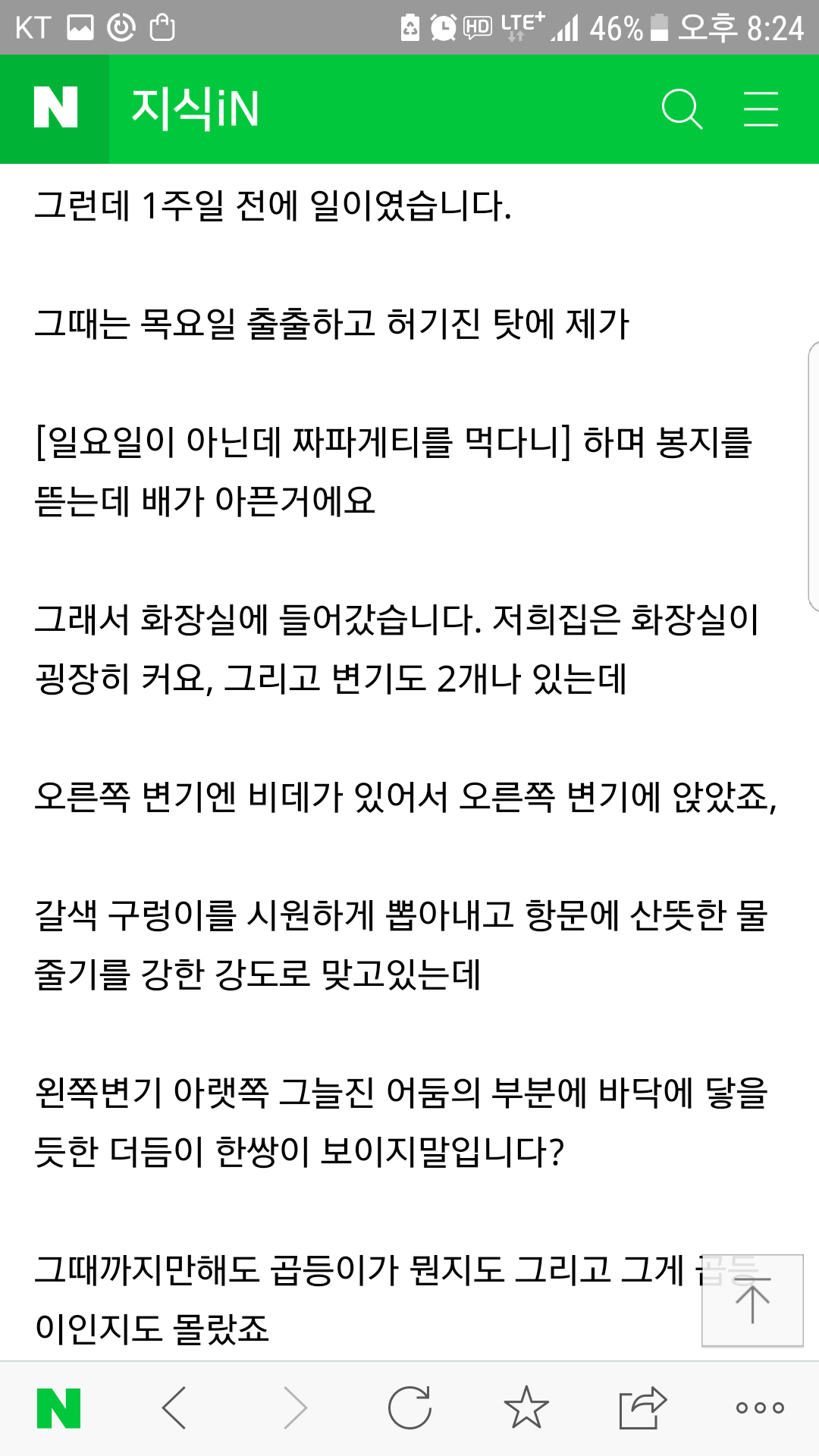819x1456 pixels.
Task: Open the hamburger menu
Action: pyautogui.click(x=761, y=109)
